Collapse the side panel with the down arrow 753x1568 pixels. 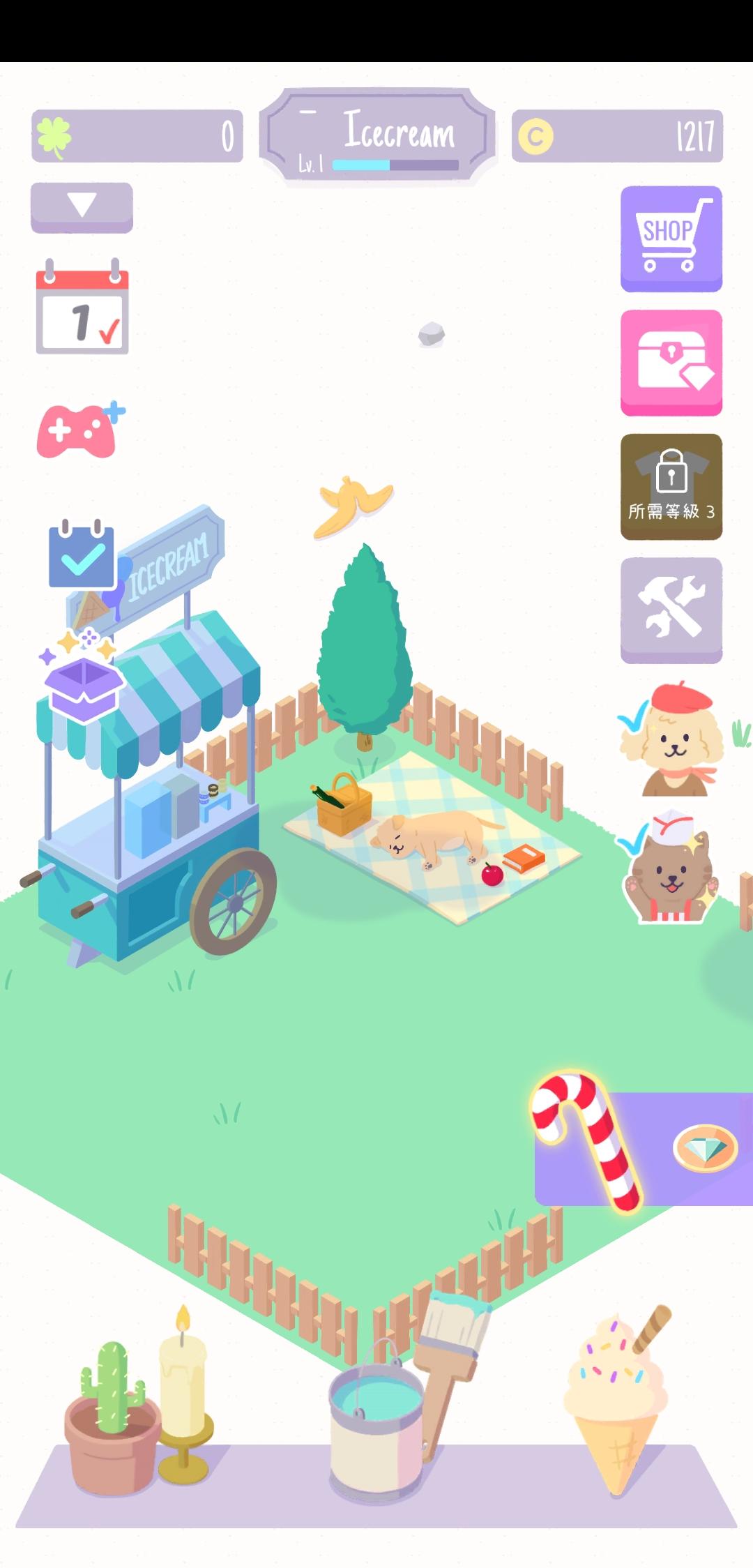click(x=81, y=206)
